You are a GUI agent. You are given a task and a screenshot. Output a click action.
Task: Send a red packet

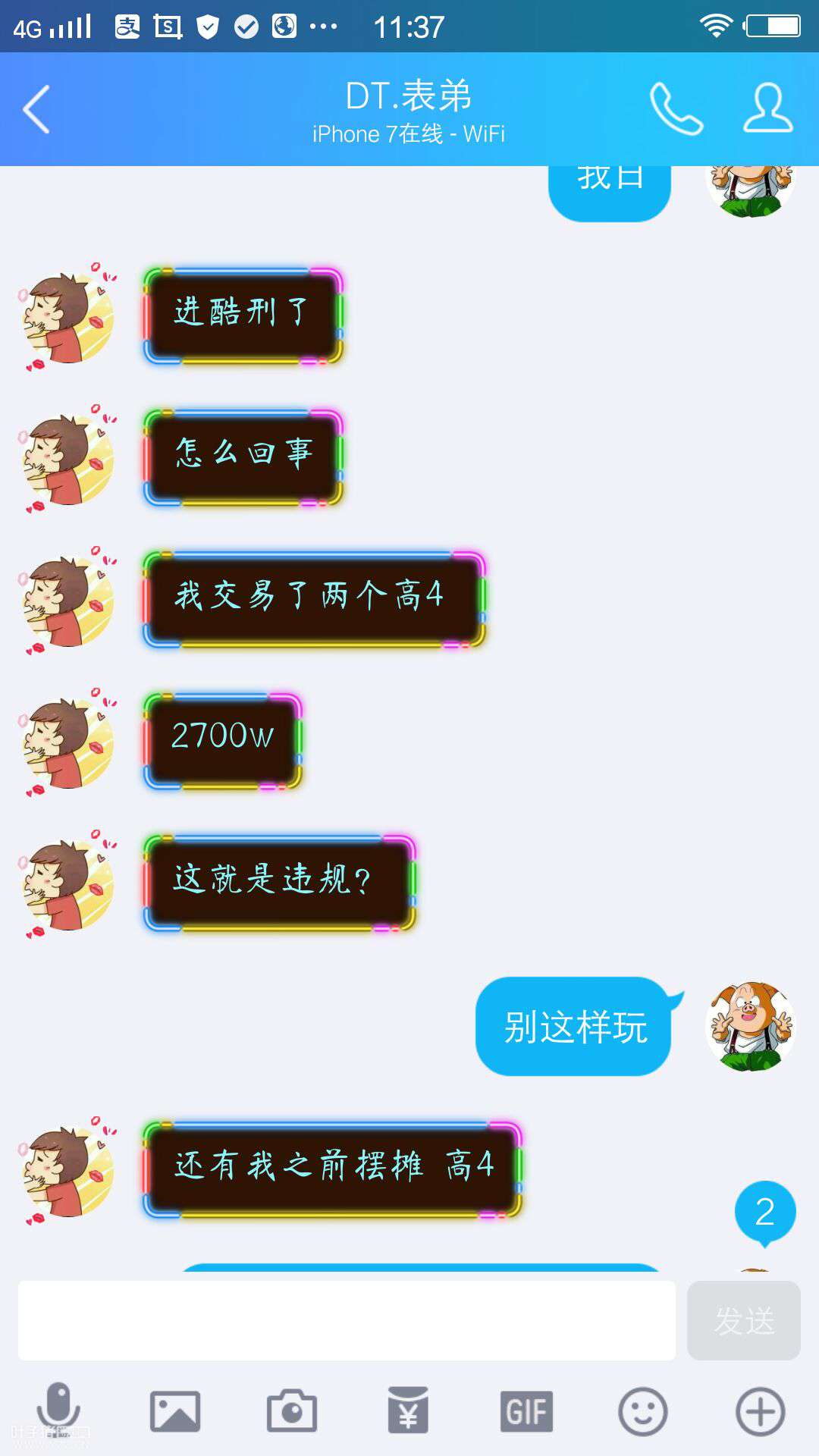click(408, 1410)
